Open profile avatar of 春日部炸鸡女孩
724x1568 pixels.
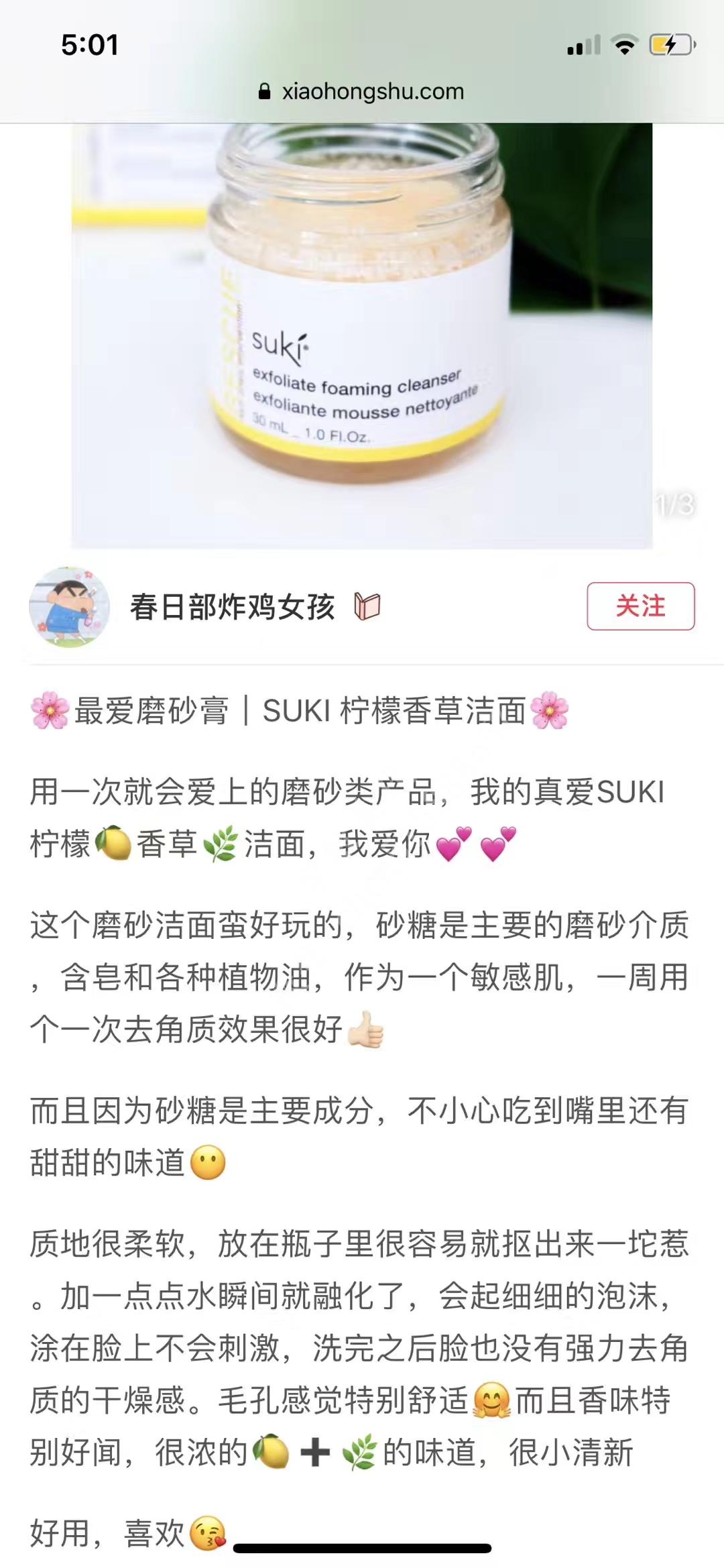click(x=69, y=607)
